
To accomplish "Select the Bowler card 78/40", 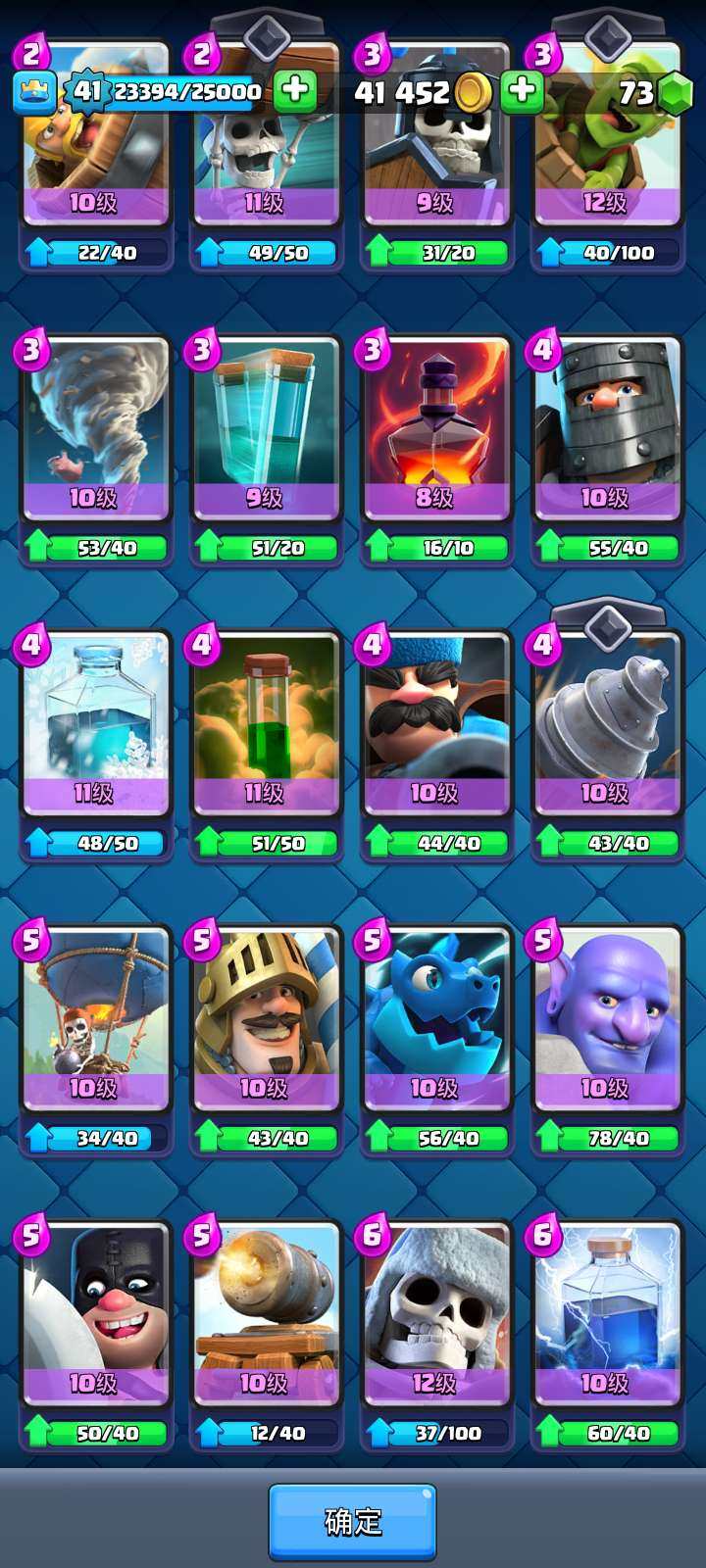I will pos(607,1021).
